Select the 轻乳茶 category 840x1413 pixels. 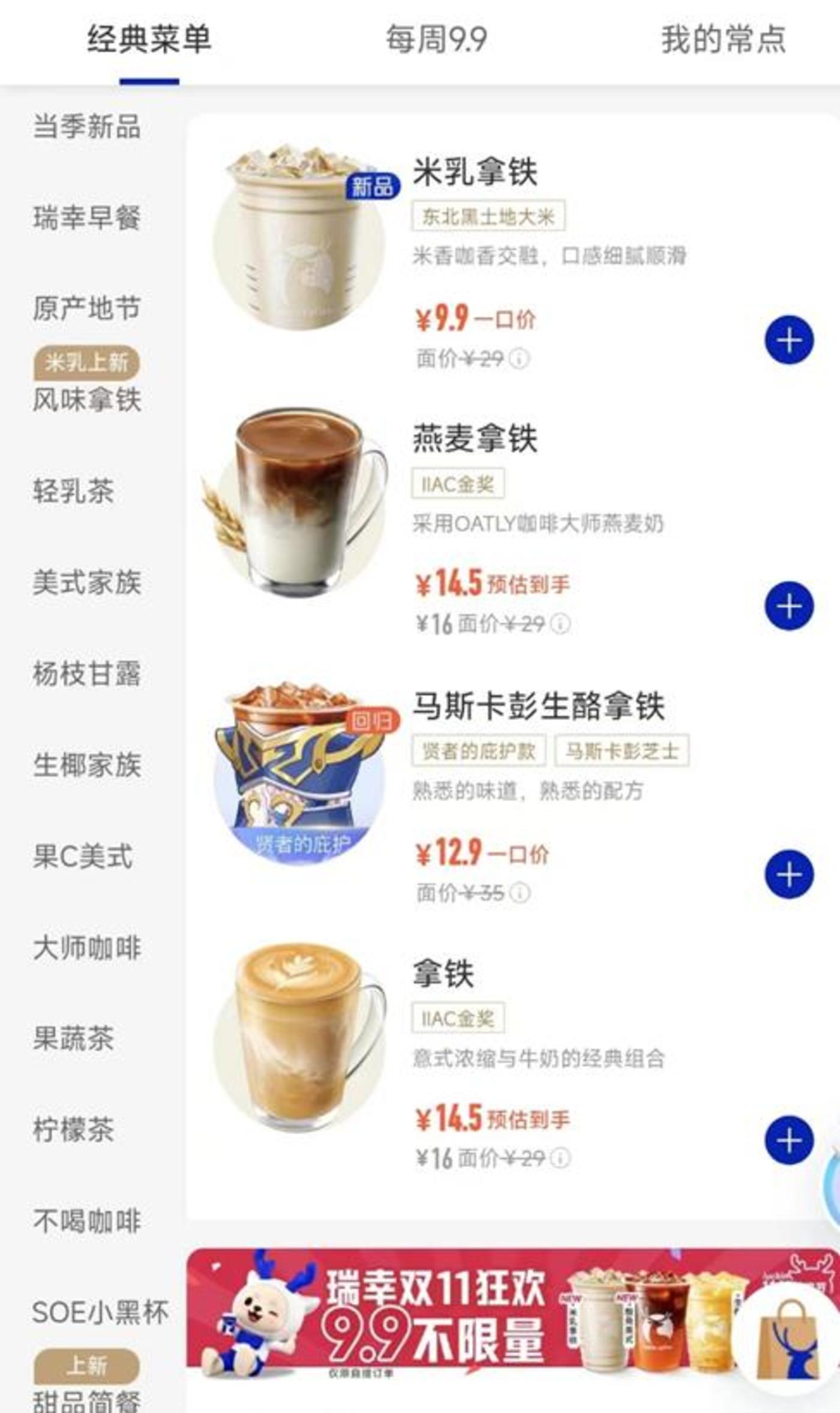coord(74,491)
